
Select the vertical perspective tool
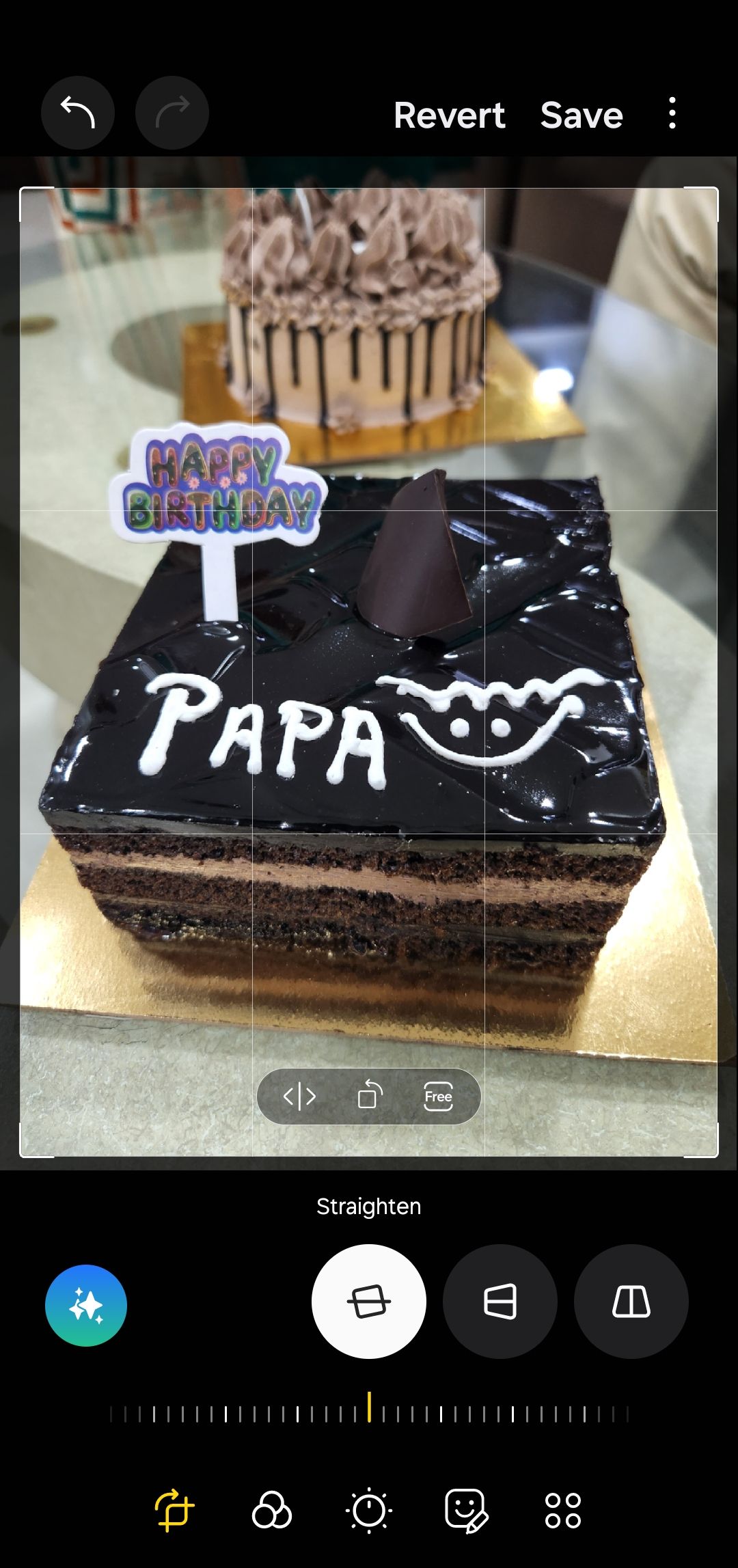click(x=631, y=1302)
